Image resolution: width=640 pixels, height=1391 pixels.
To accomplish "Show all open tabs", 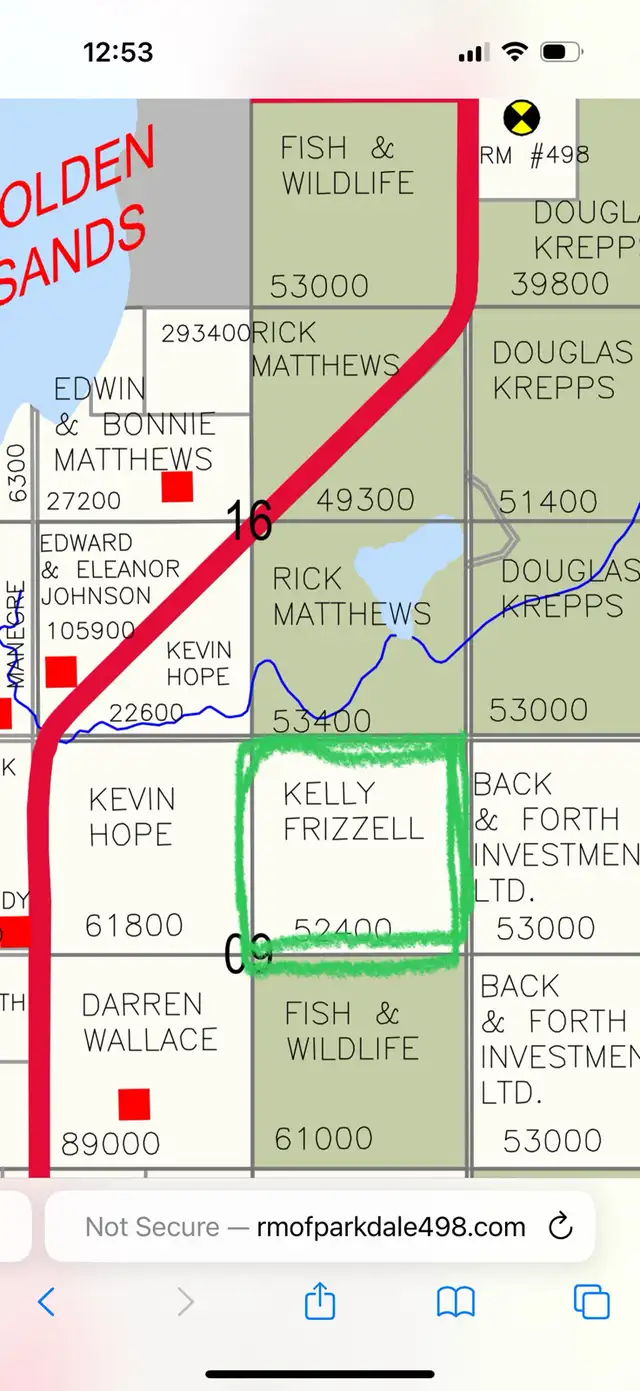I will point(591,1301).
